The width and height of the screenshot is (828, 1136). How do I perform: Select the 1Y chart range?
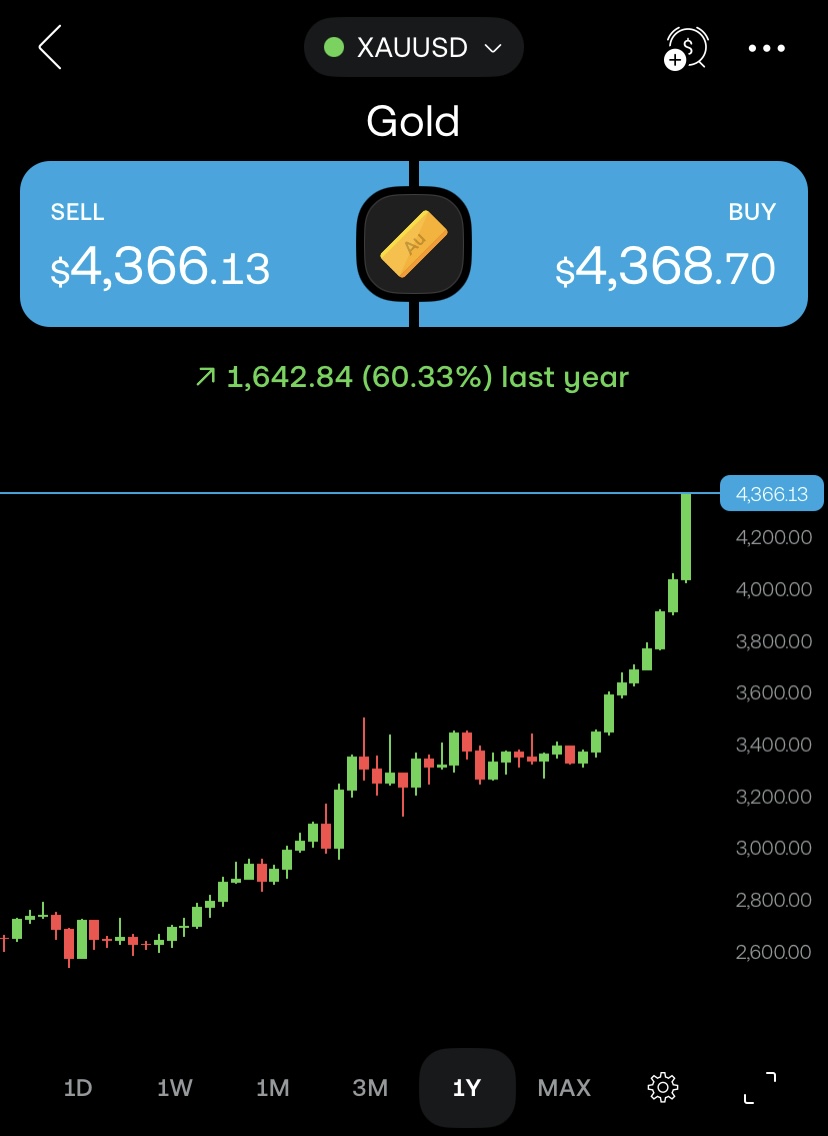pos(467,1087)
